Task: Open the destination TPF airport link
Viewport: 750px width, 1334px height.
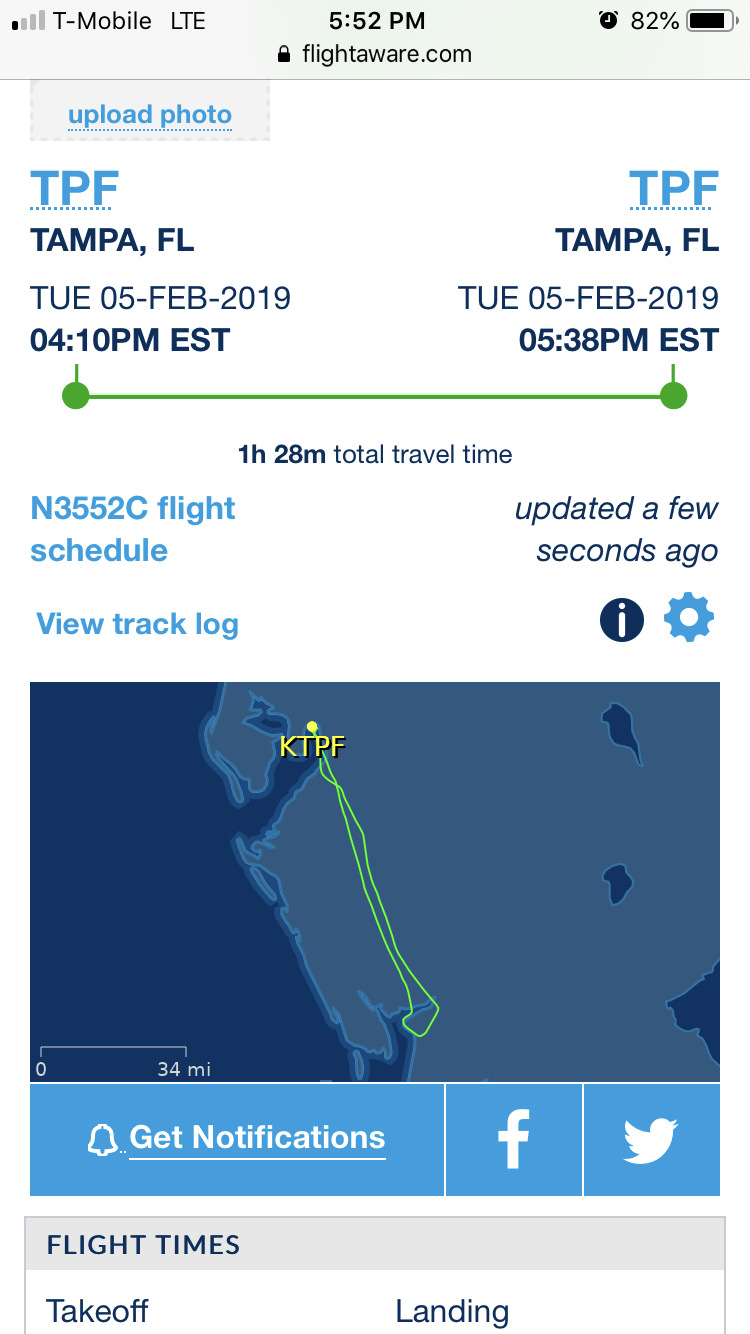Action: [x=673, y=188]
